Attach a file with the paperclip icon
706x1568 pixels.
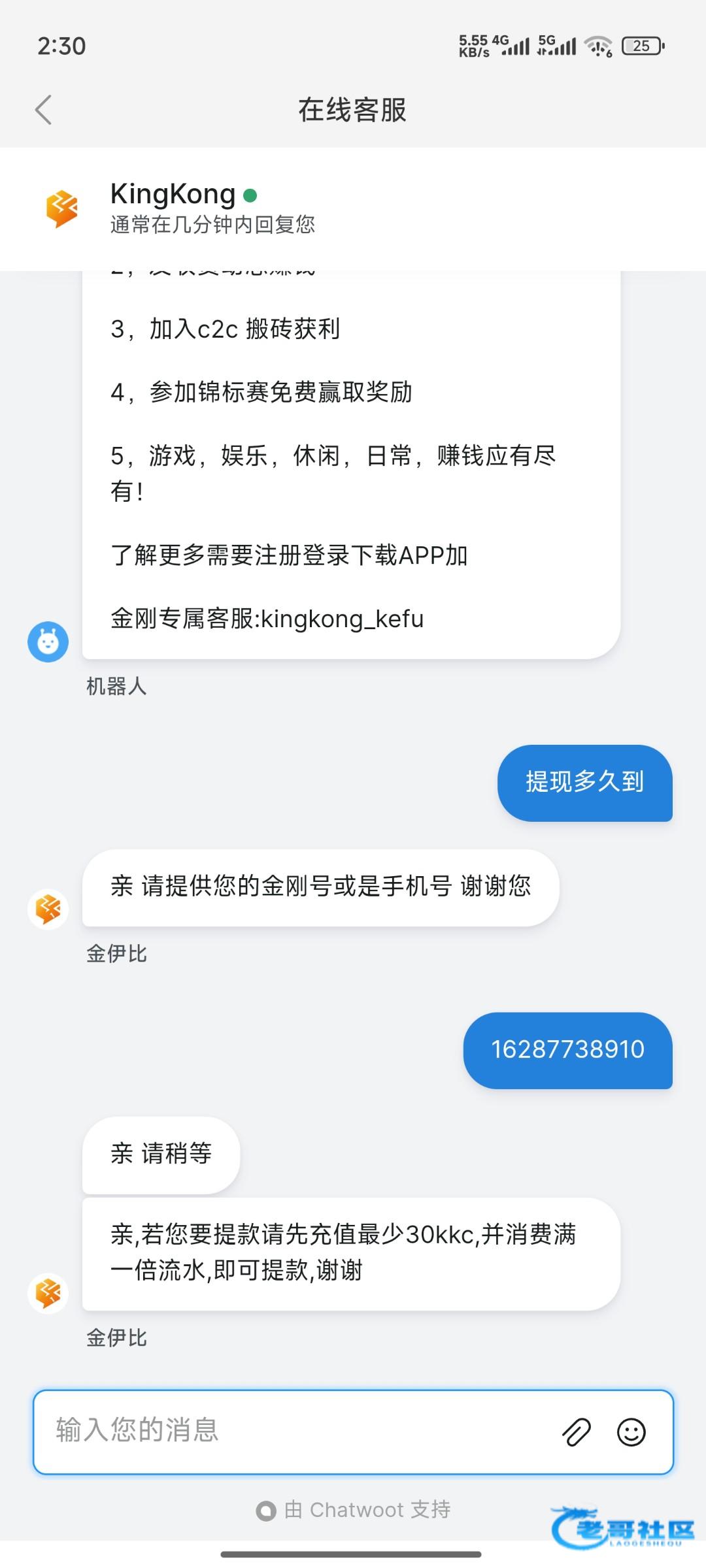tap(577, 1432)
